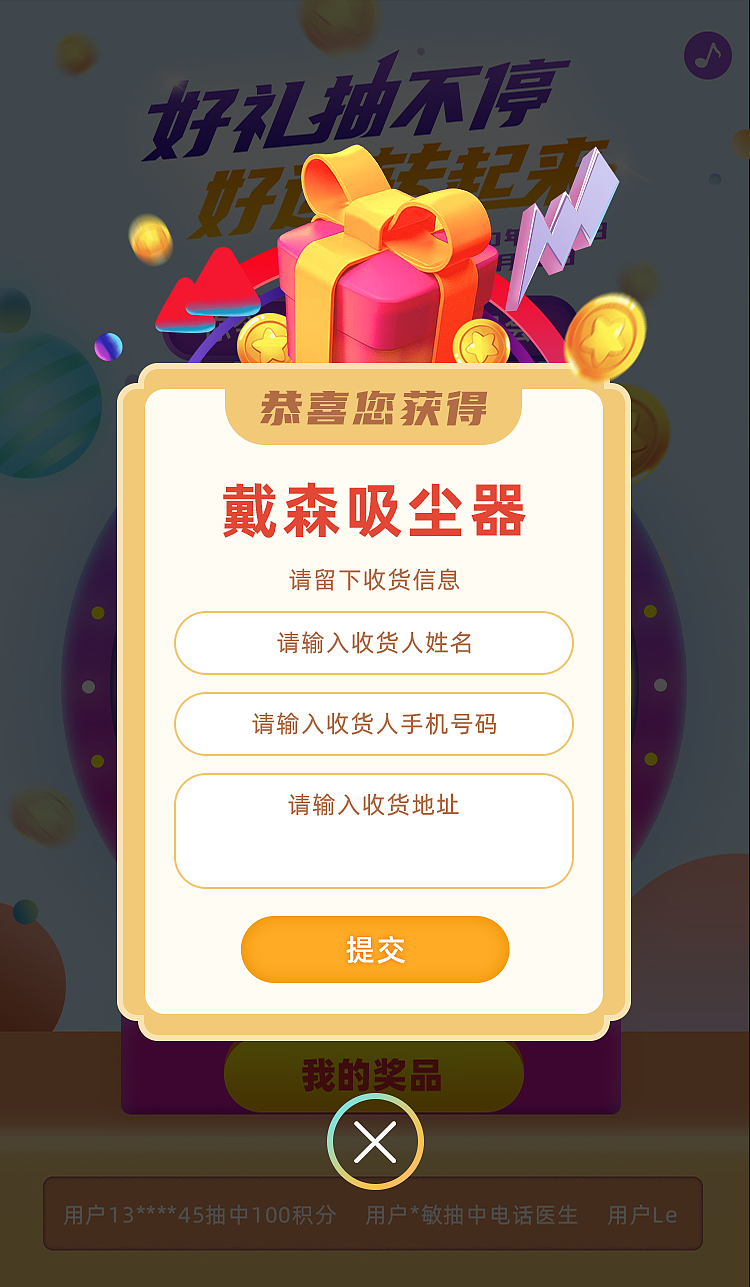This screenshot has height=1287, width=750.
Task: Click the prize name 戴森吸尘器
Action: pyautogui.click(x=374, y=505)
